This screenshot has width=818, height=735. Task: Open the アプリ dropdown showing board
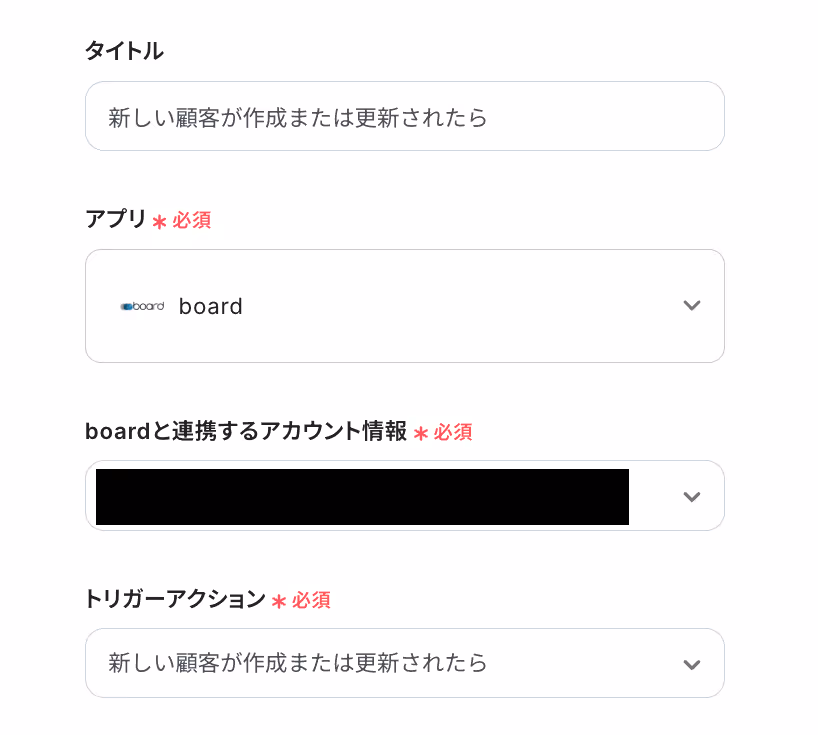[x=404, y=306]
